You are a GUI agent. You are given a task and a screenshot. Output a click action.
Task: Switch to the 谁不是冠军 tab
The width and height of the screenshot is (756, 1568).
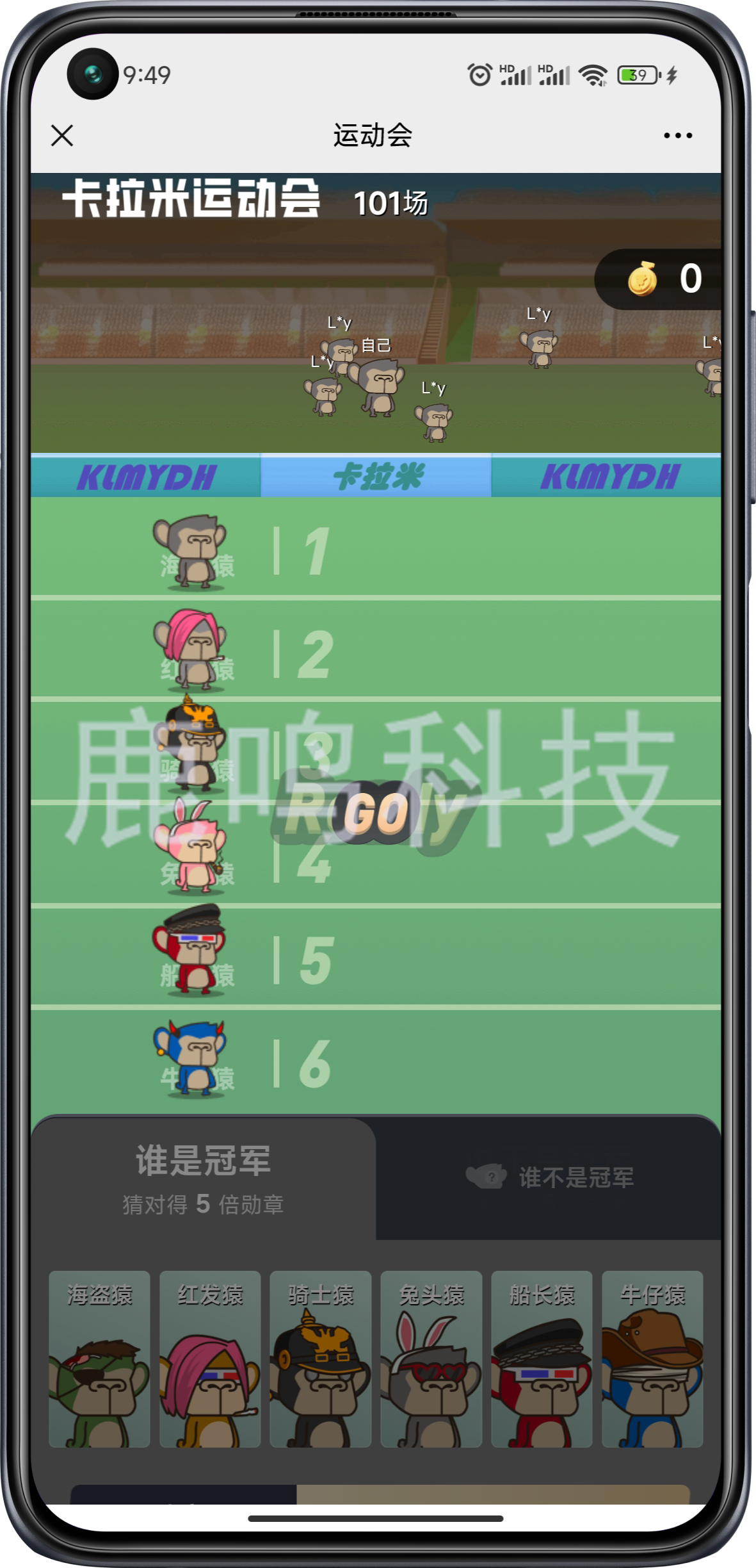tap(551, 1177)
